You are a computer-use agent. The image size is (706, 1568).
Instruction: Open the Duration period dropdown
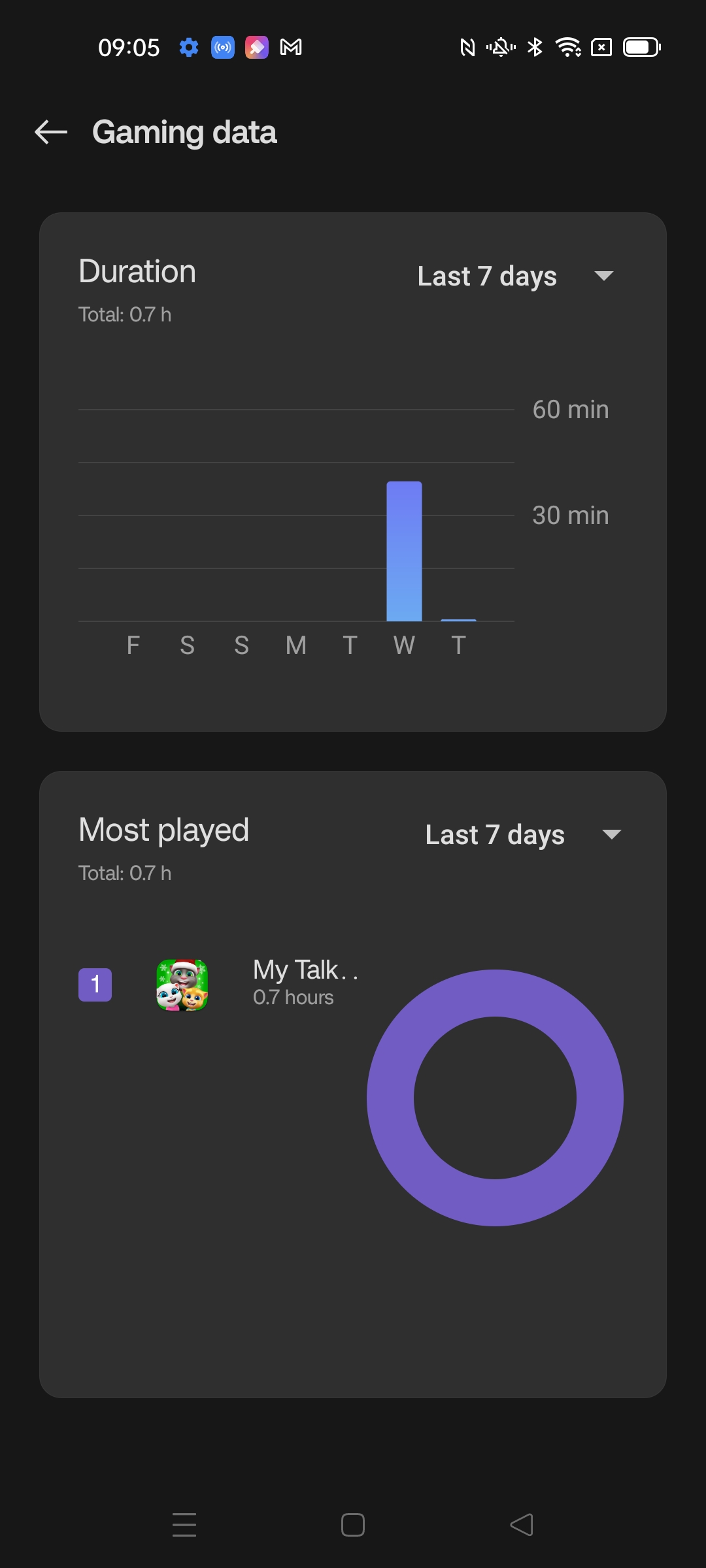[516, 276]
